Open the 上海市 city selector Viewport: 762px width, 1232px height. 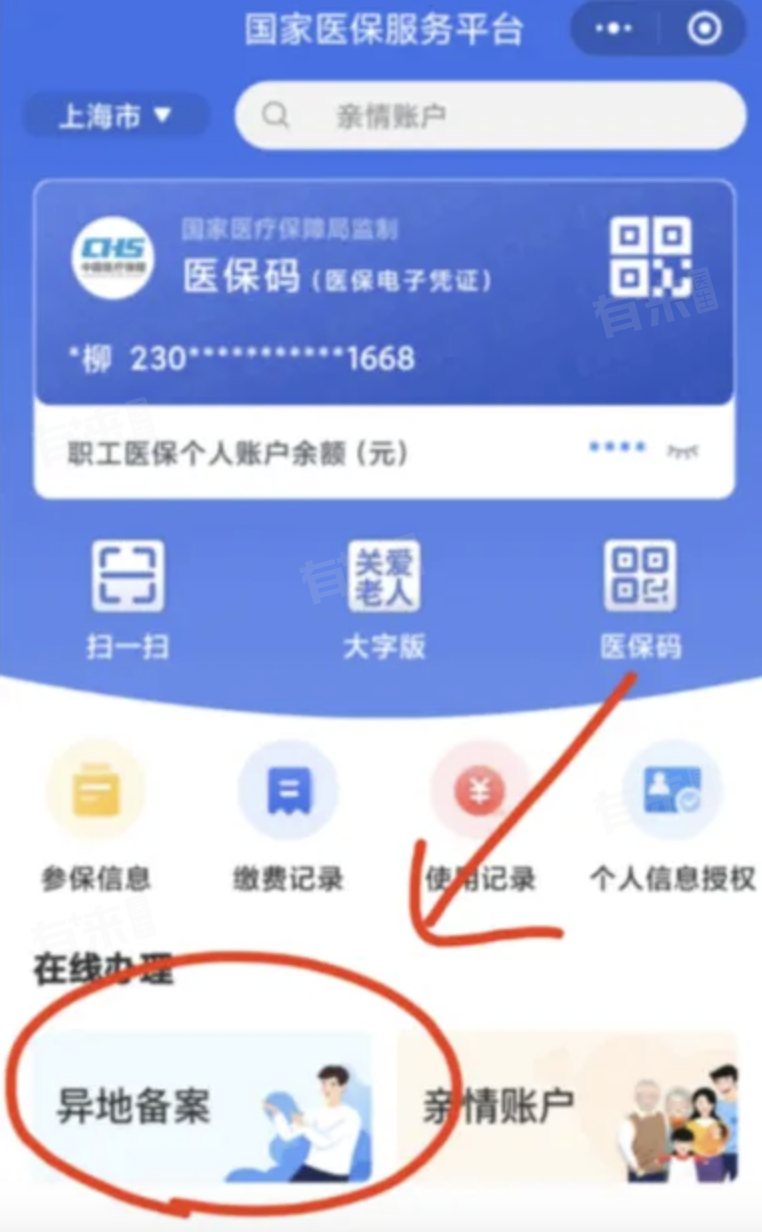(x=116, y=116)
